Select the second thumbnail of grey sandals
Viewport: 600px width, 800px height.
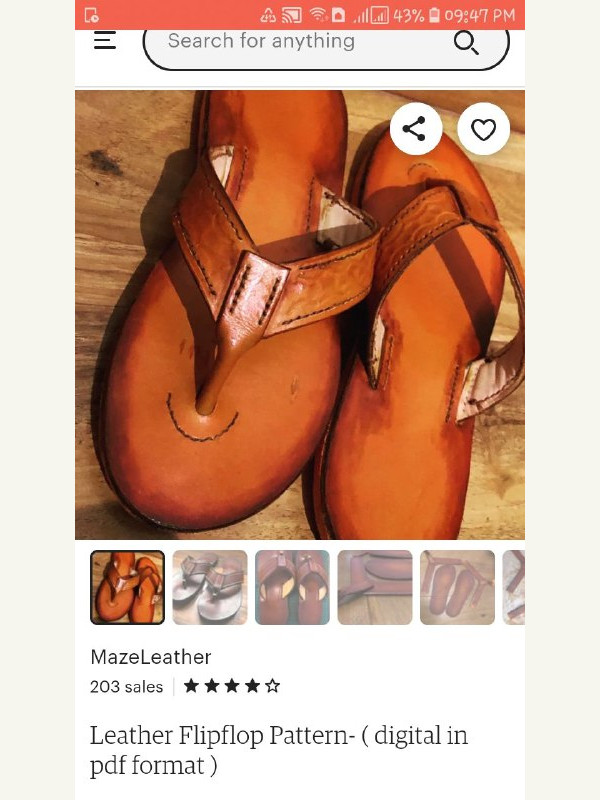[x=210, y=587]
